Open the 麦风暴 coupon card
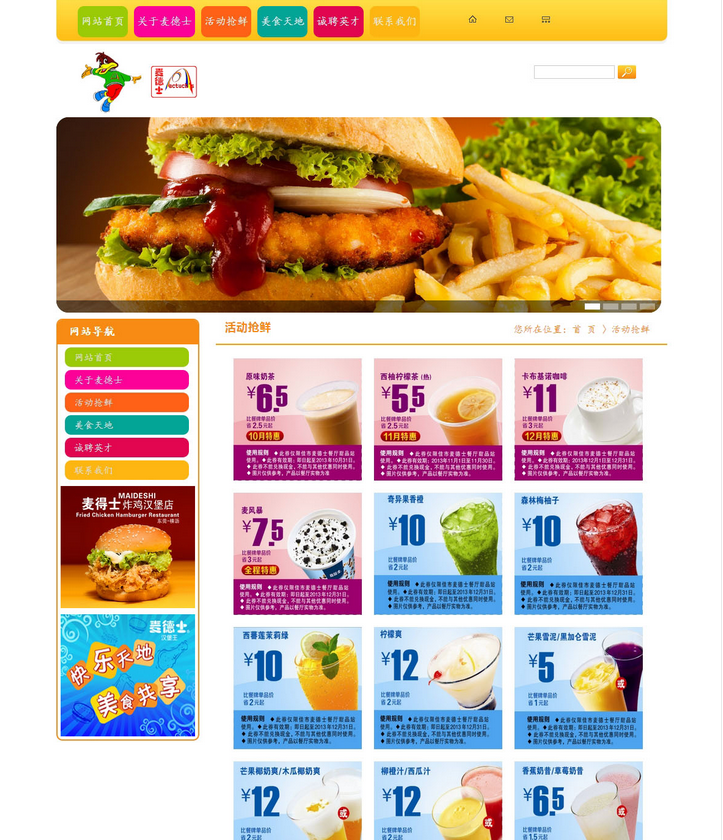Screen dimensions: 723x840 pos(297,553)
